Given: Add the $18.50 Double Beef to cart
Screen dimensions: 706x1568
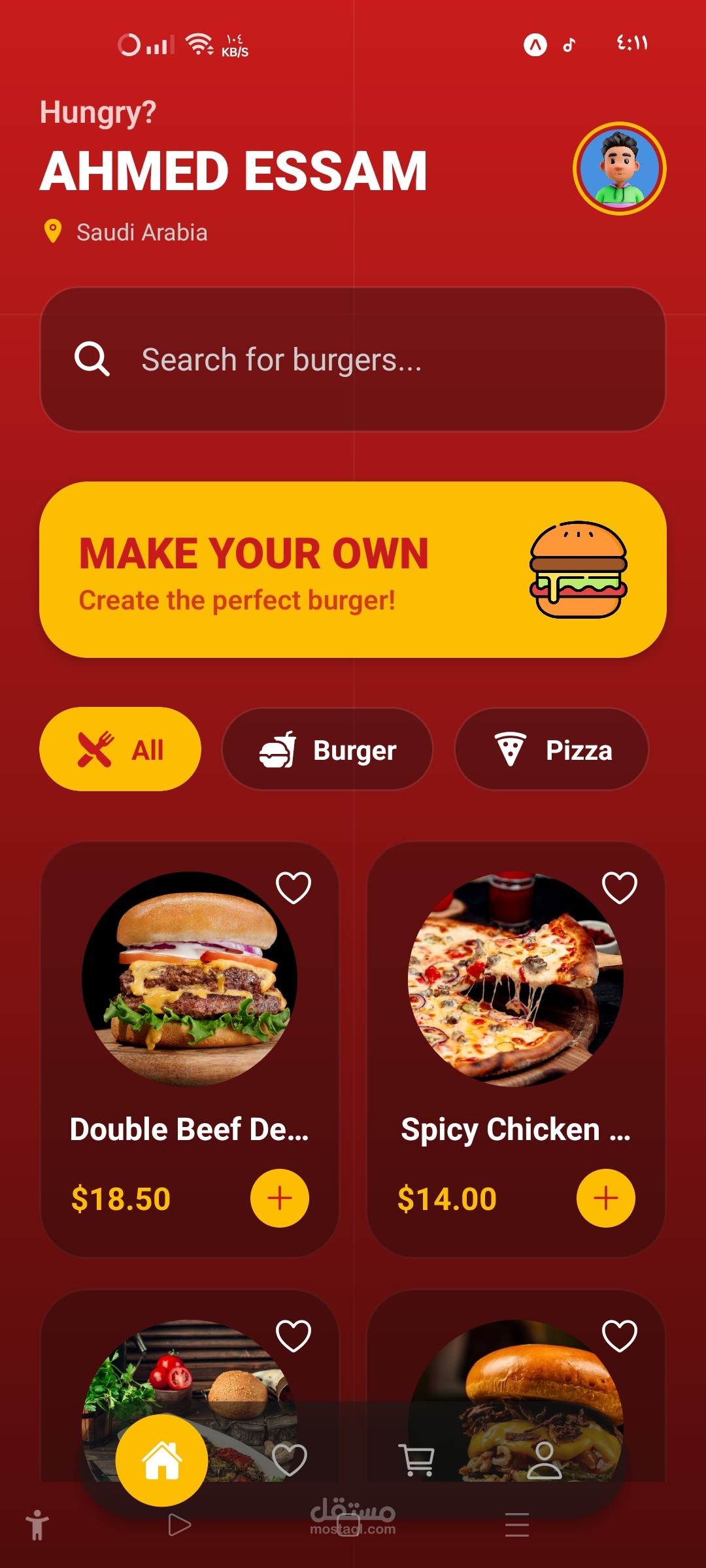Looking at the screenshot, I should coord(280,1198).
